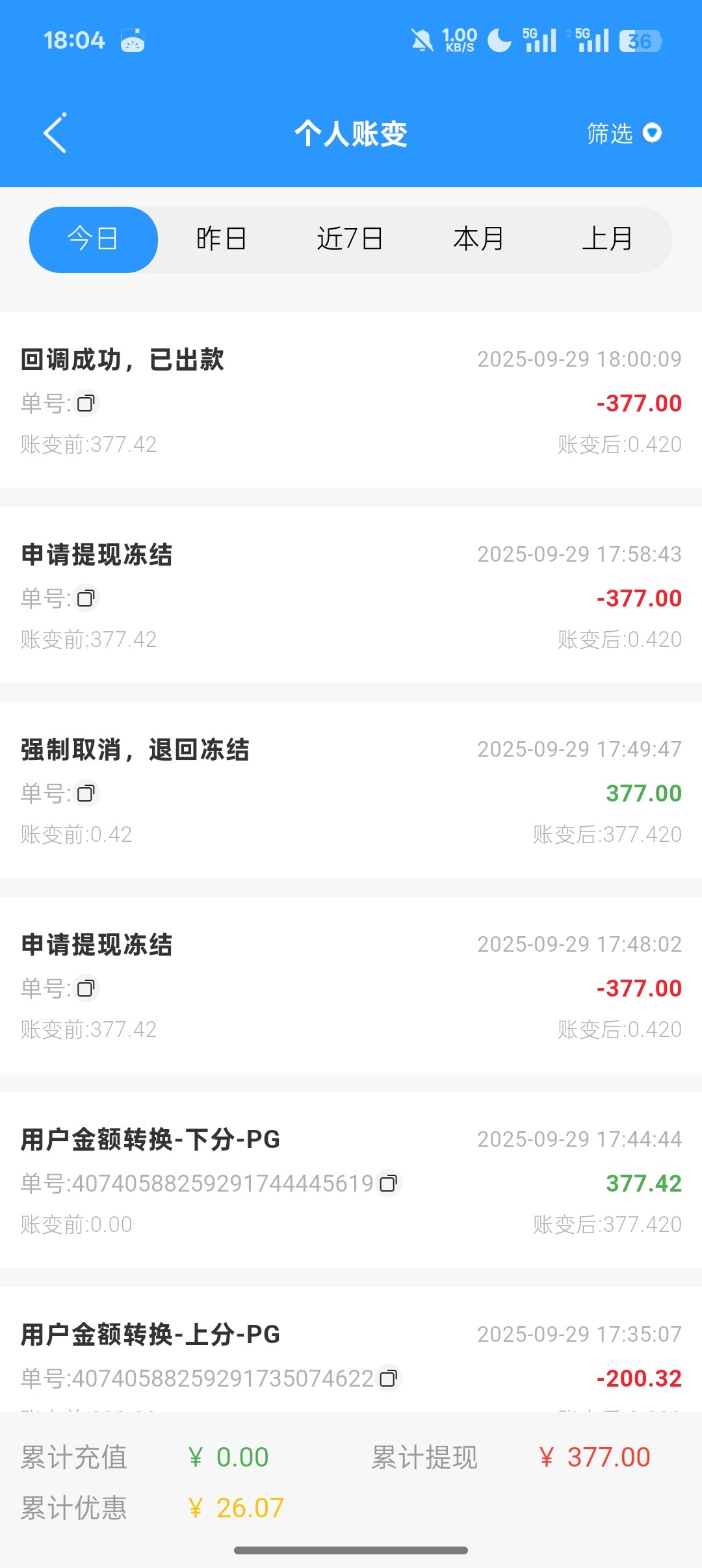This screenshot has height=1568, width=702.
Task: Copy the 下分-PG transfer order number
Action: coord(389,1184)
